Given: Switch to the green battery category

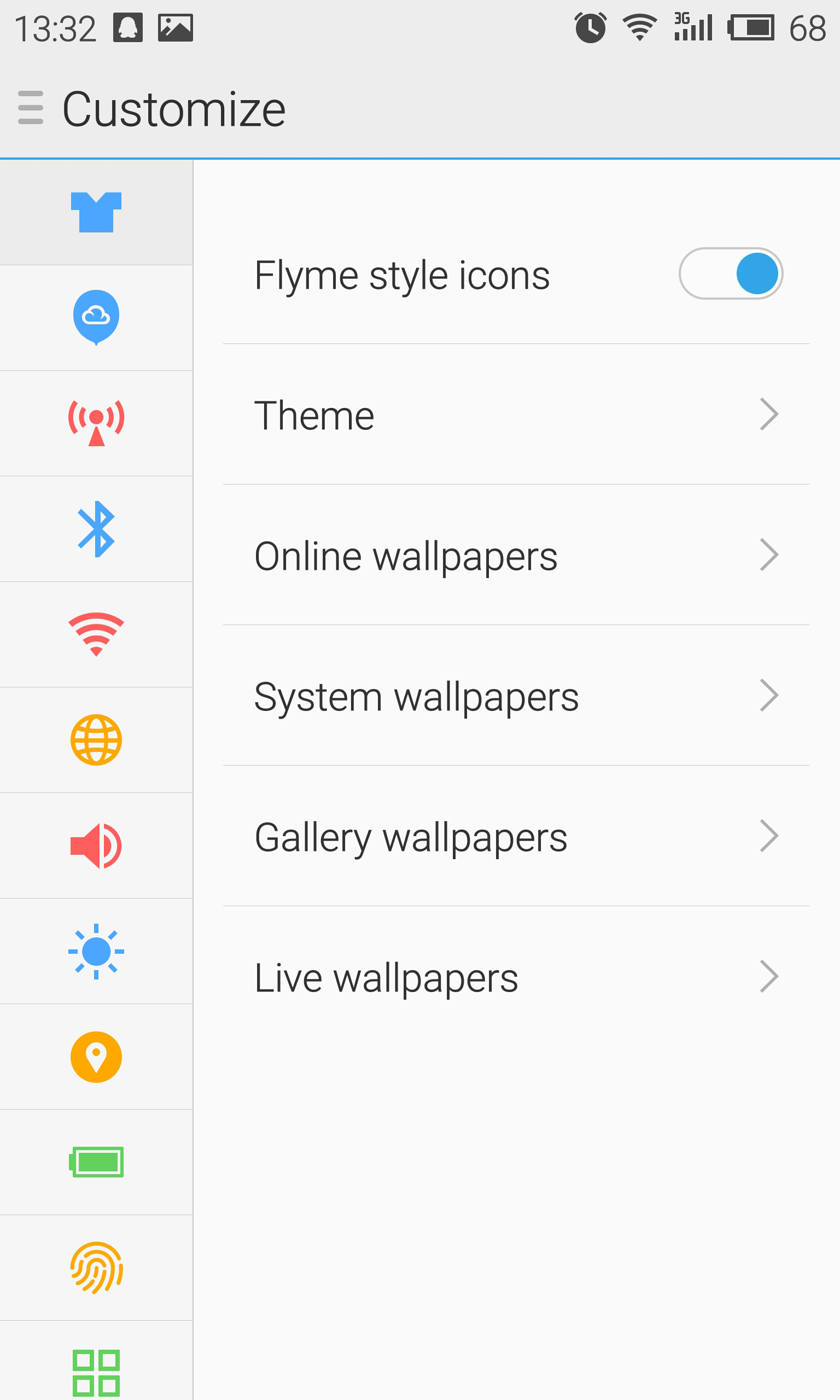Looking at the screenshot, I should click(96, 1162).
